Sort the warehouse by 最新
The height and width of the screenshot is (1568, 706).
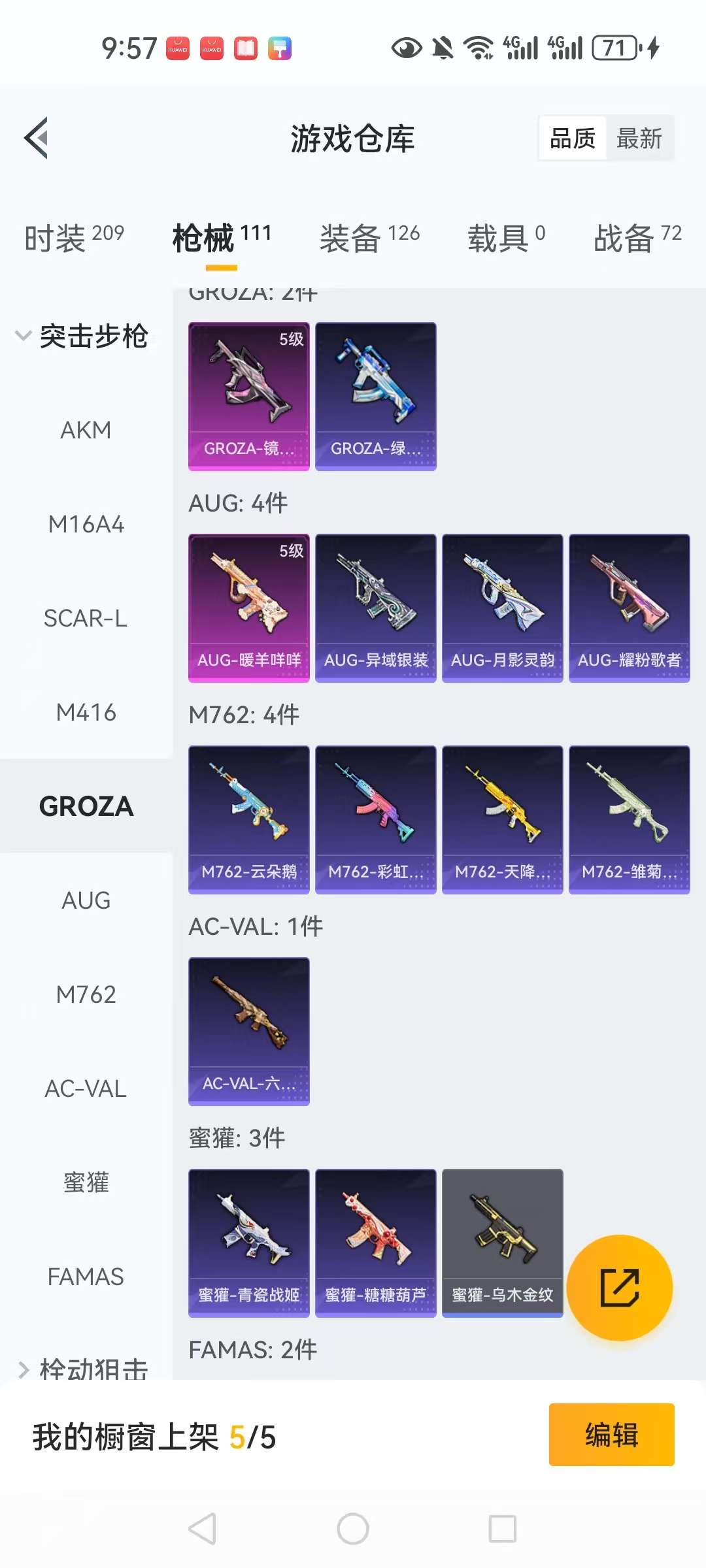639,139
